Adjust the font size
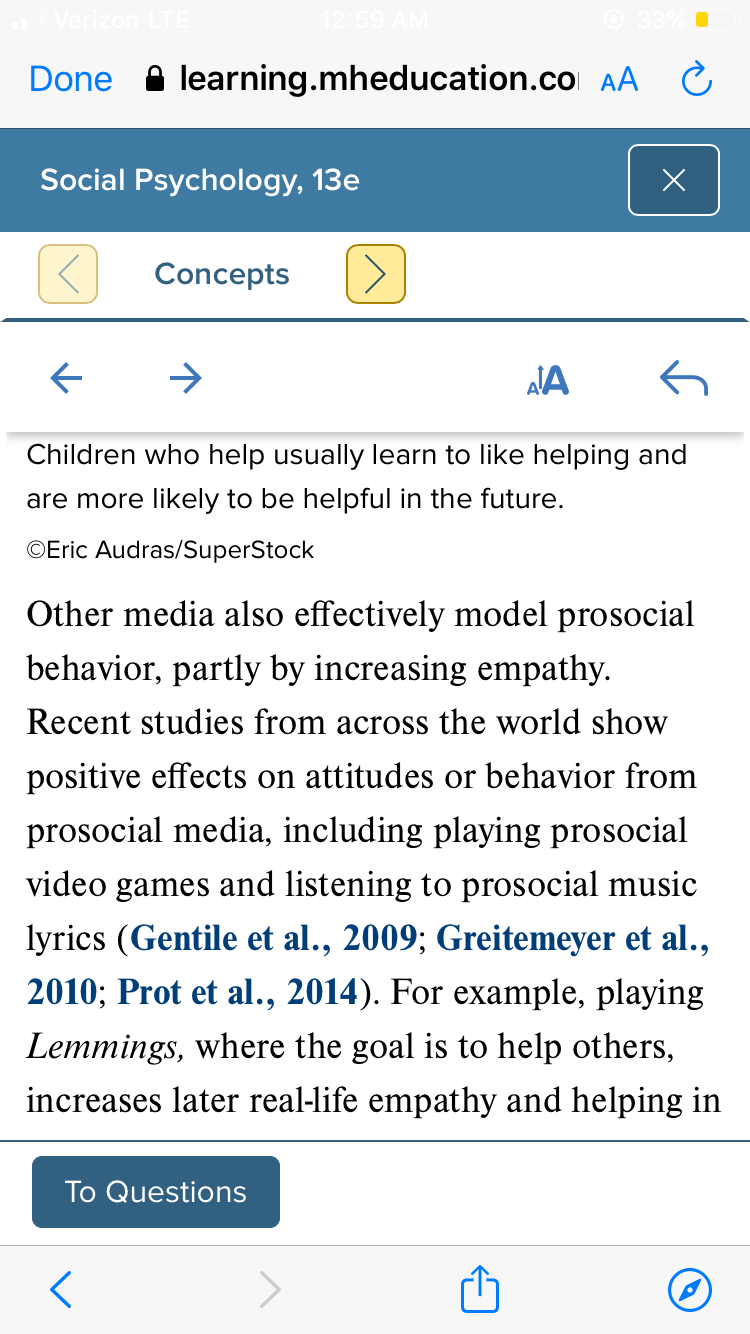This screenshot has width=750, height=1334. point(548,379)
